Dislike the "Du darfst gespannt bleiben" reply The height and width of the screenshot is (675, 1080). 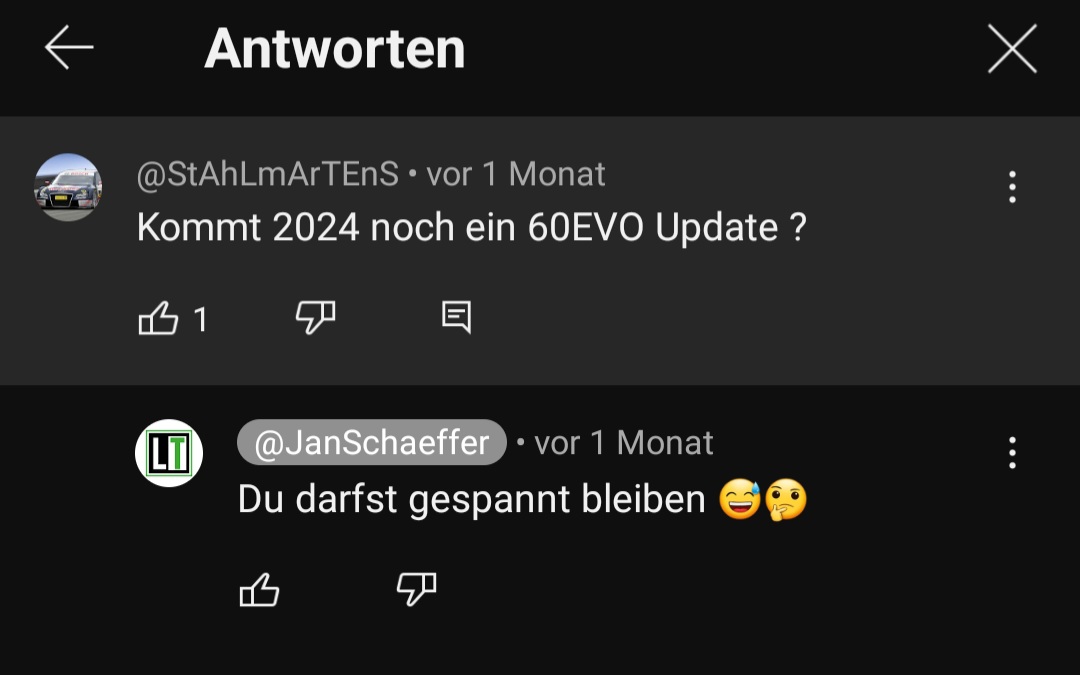tap(416, 589)
